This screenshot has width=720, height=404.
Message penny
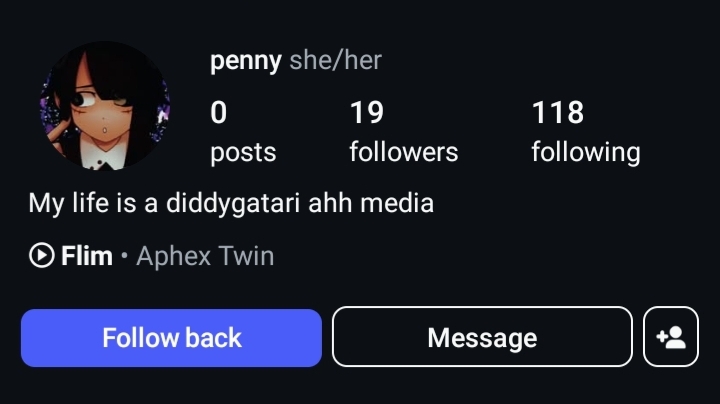point(482,338)
